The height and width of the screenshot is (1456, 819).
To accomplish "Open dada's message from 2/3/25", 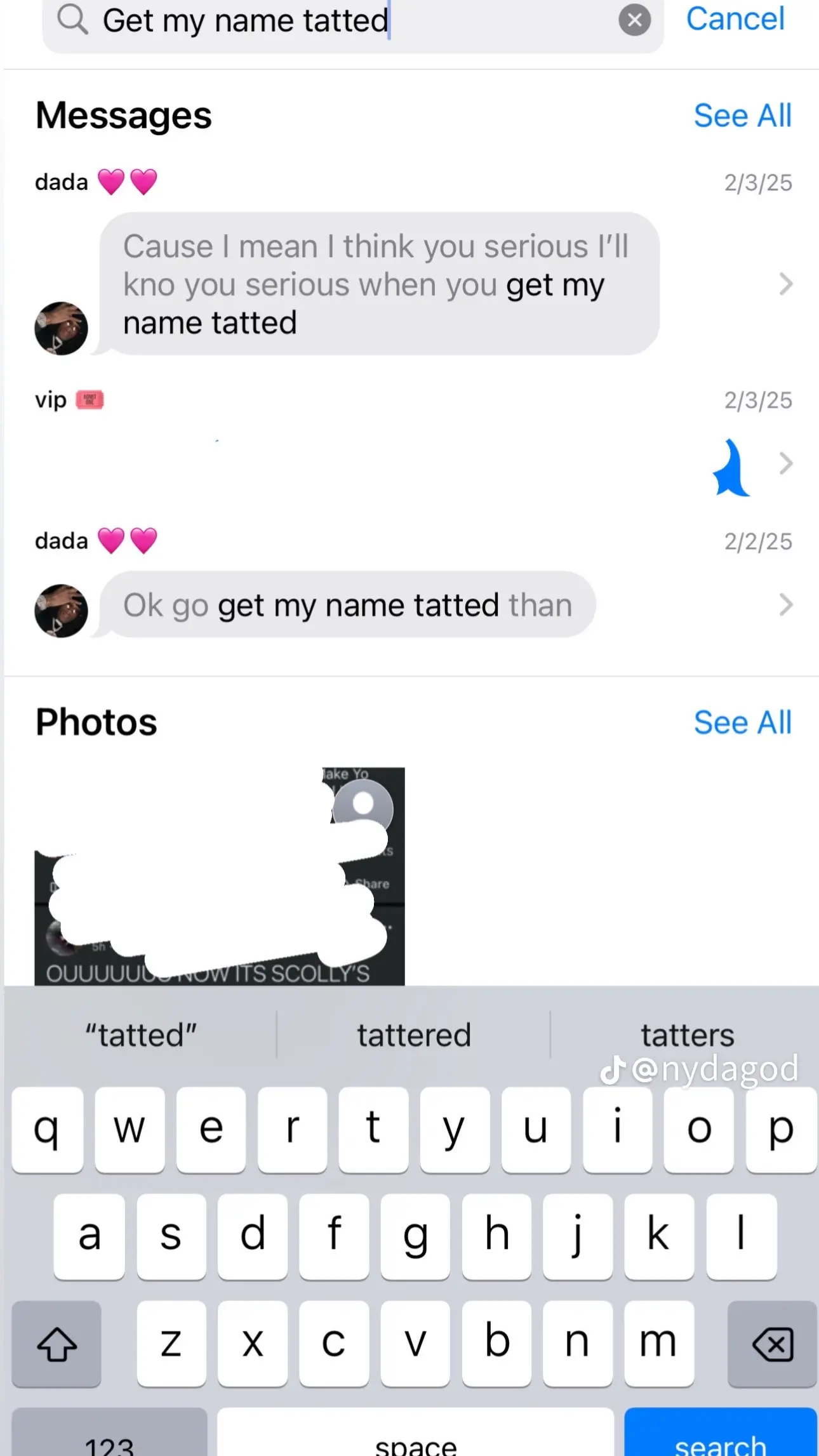I will coord(379,284).
